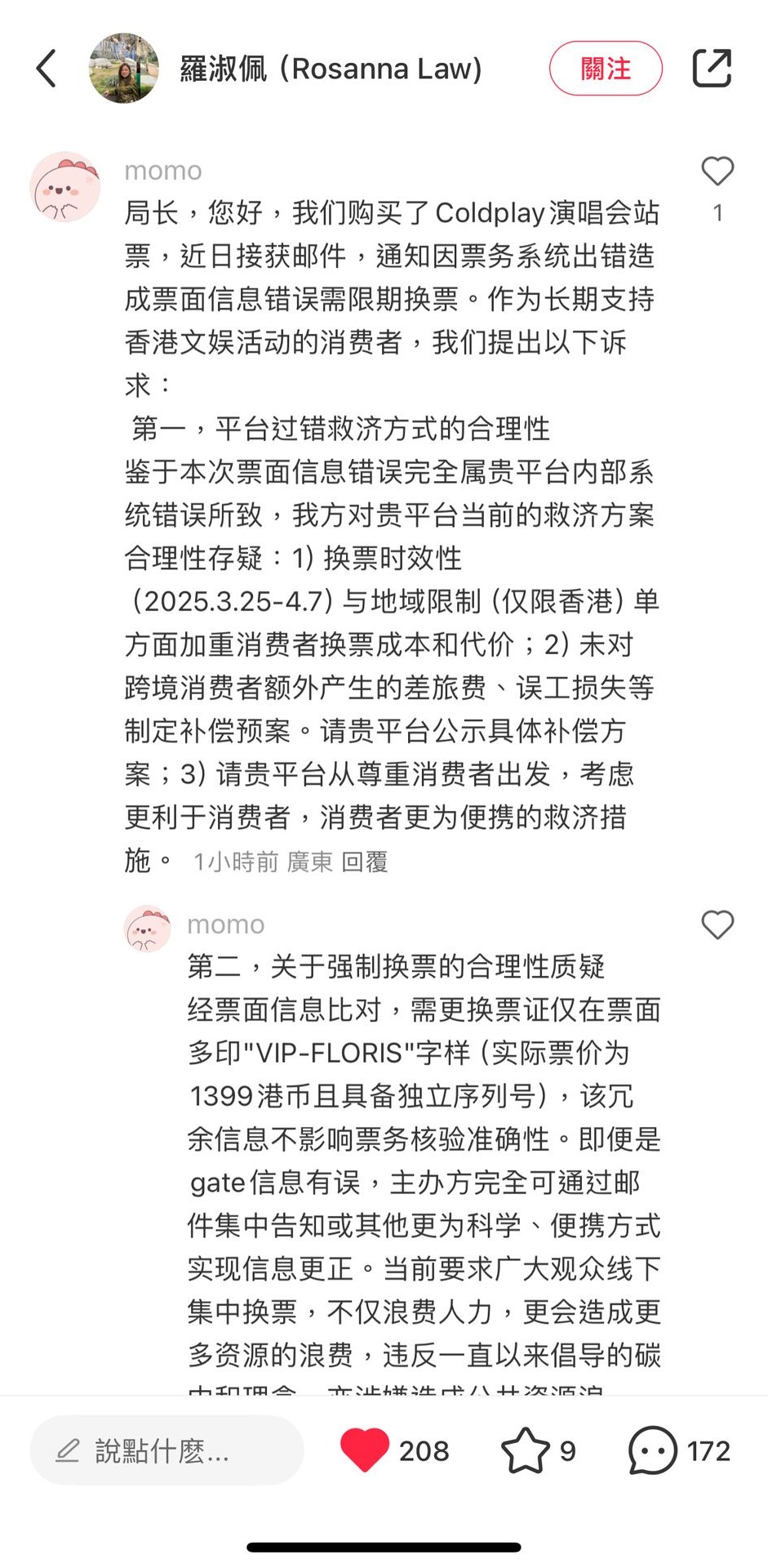Share this post via top-right icon
This screenshot has width=768, height=1568.
coord(711,69)
